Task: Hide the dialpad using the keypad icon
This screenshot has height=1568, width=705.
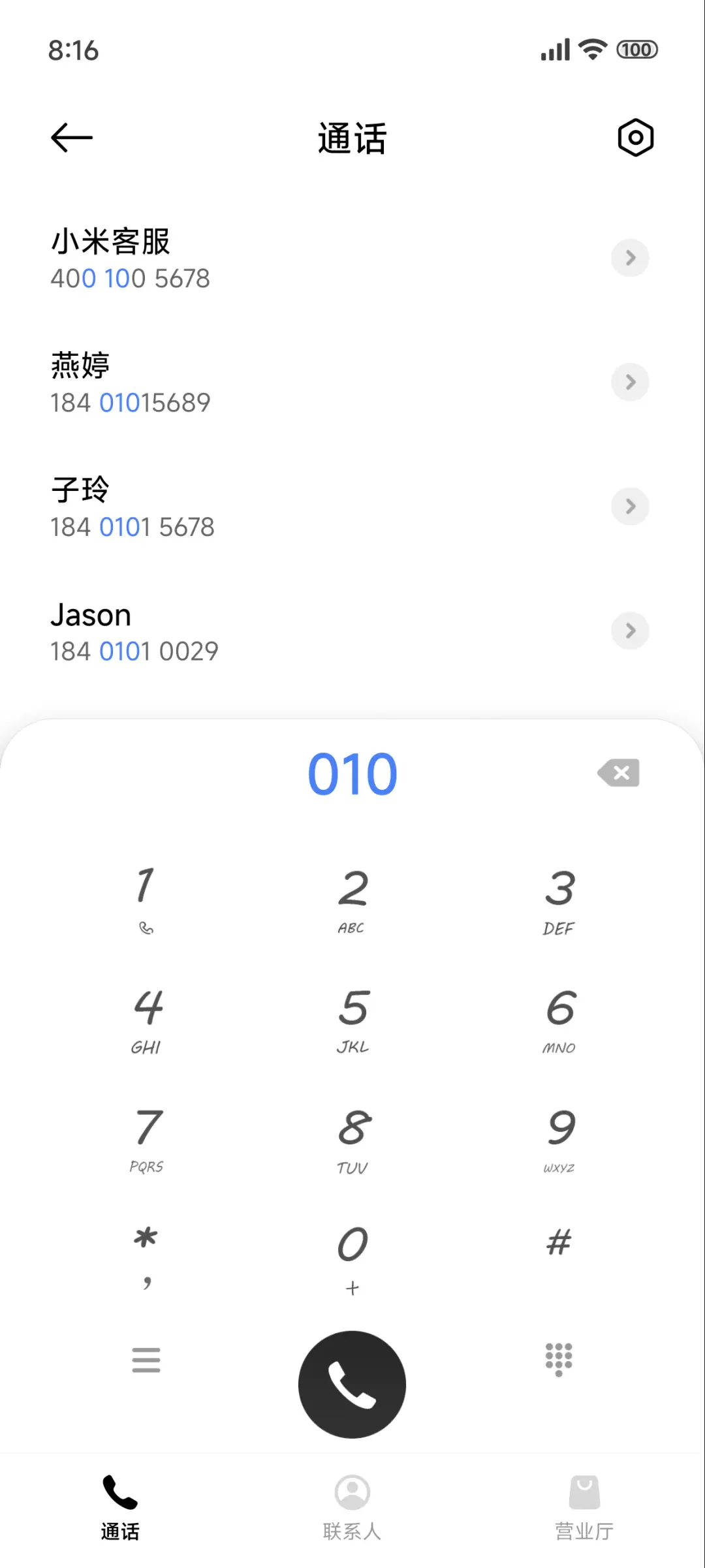Action: point(558,1360)
